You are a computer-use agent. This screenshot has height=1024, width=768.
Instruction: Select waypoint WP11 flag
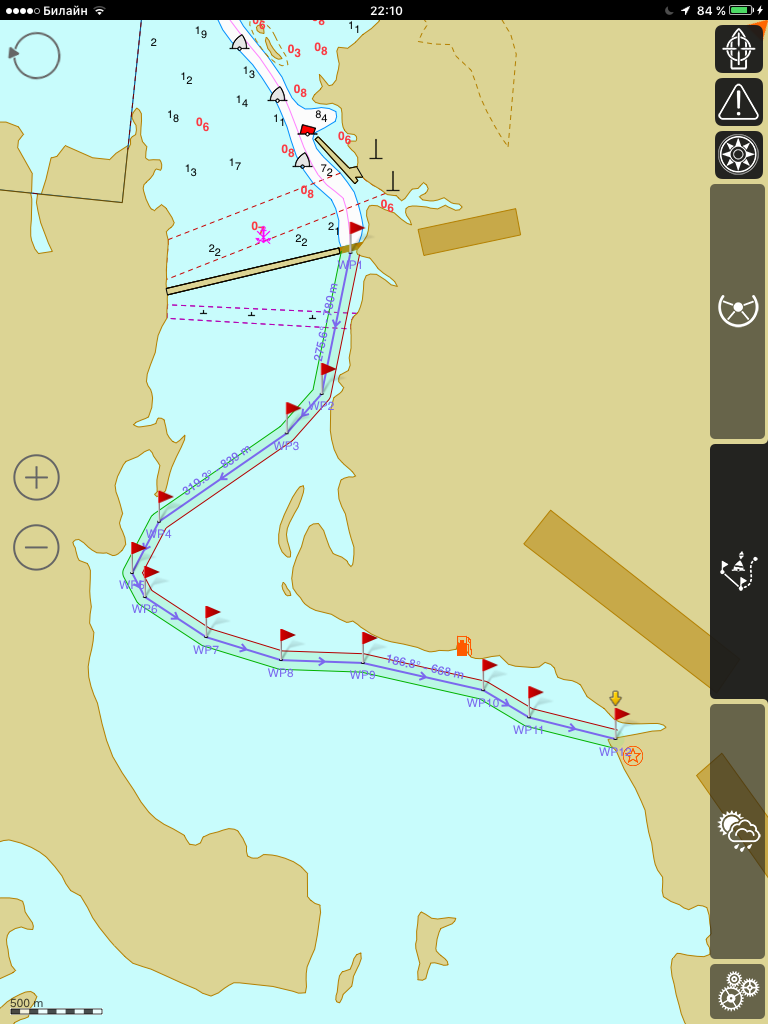click(534, 696)
